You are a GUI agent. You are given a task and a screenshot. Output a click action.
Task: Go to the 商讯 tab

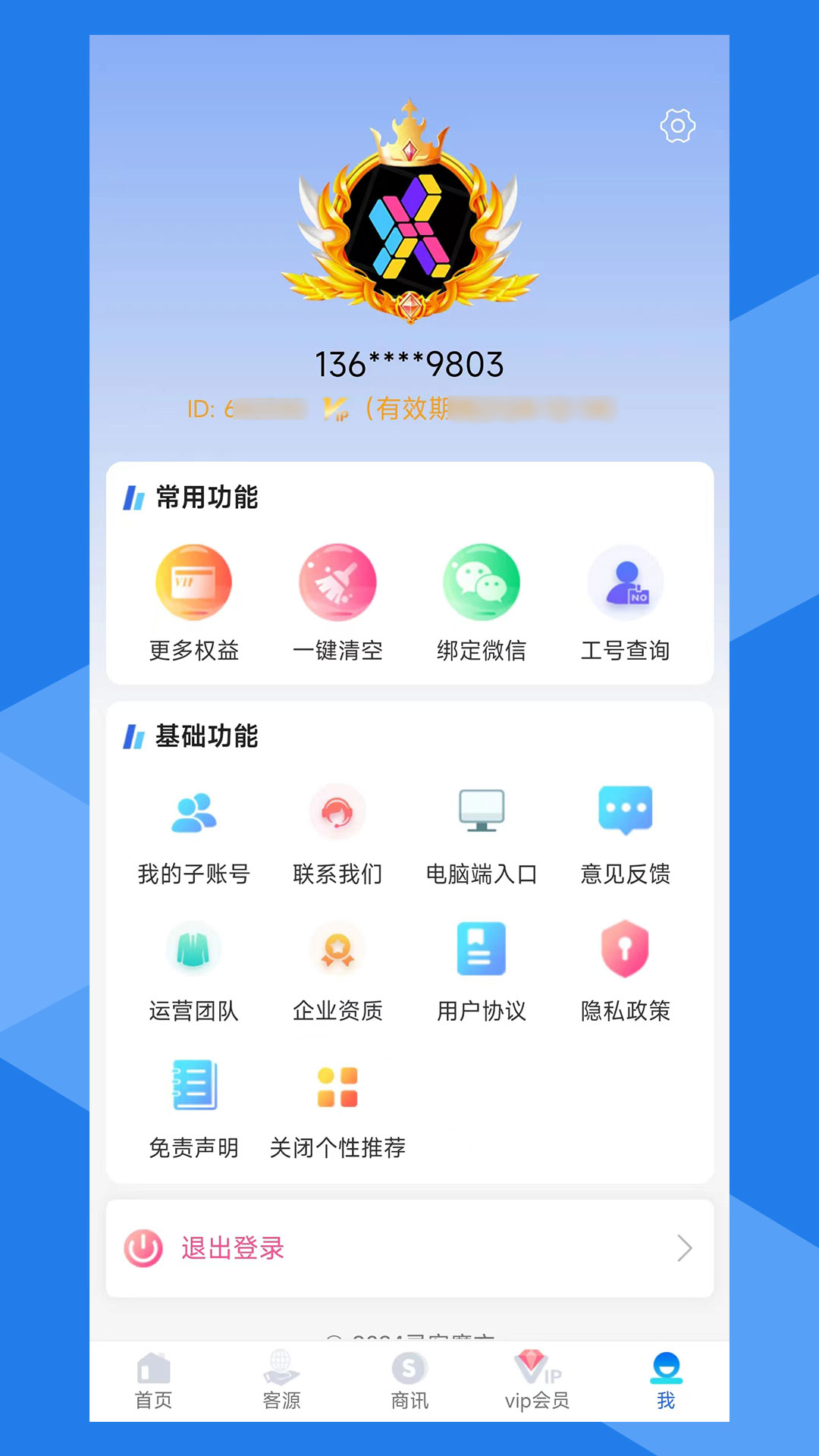click(x=409, y=1382)
